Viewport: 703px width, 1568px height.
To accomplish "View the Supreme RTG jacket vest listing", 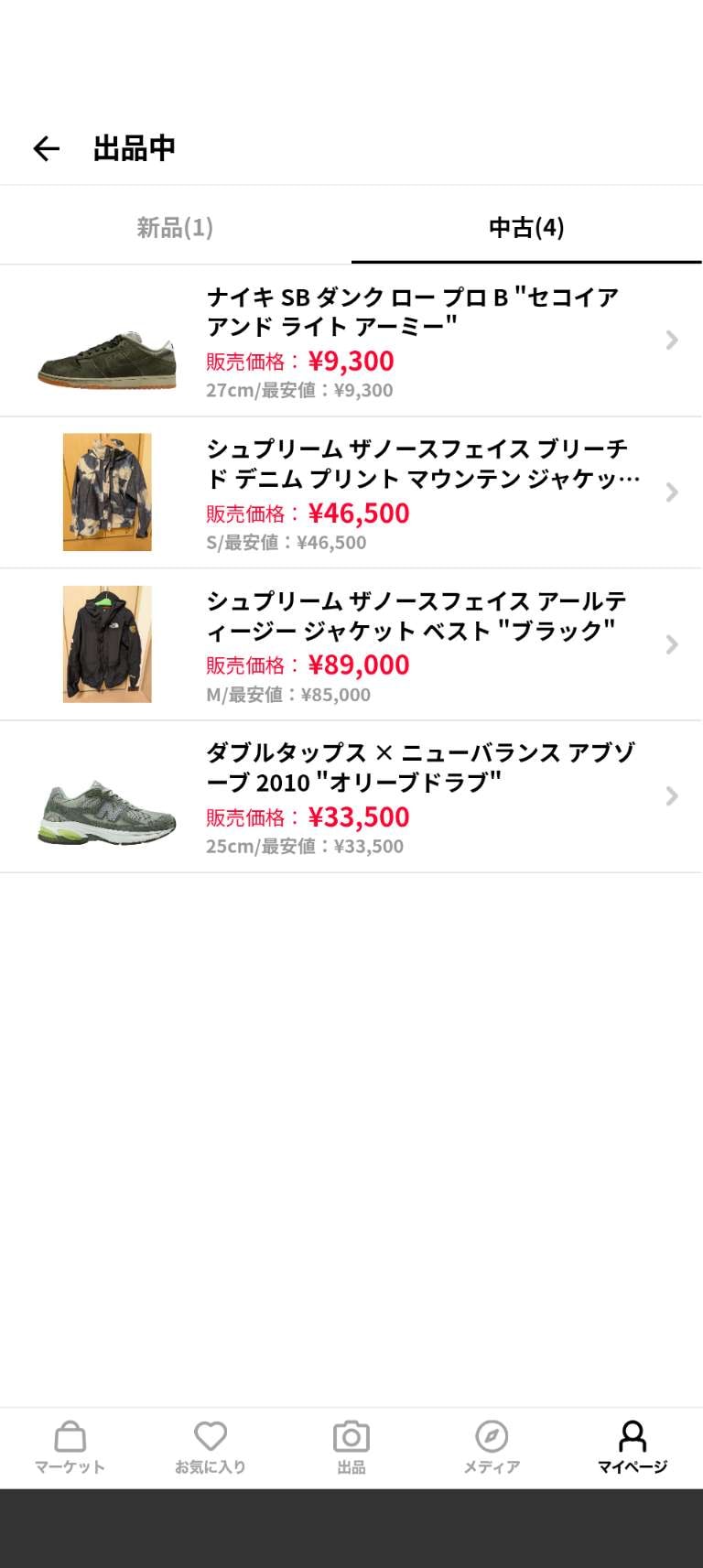I will pyautogui.click(x=351, y=644).
